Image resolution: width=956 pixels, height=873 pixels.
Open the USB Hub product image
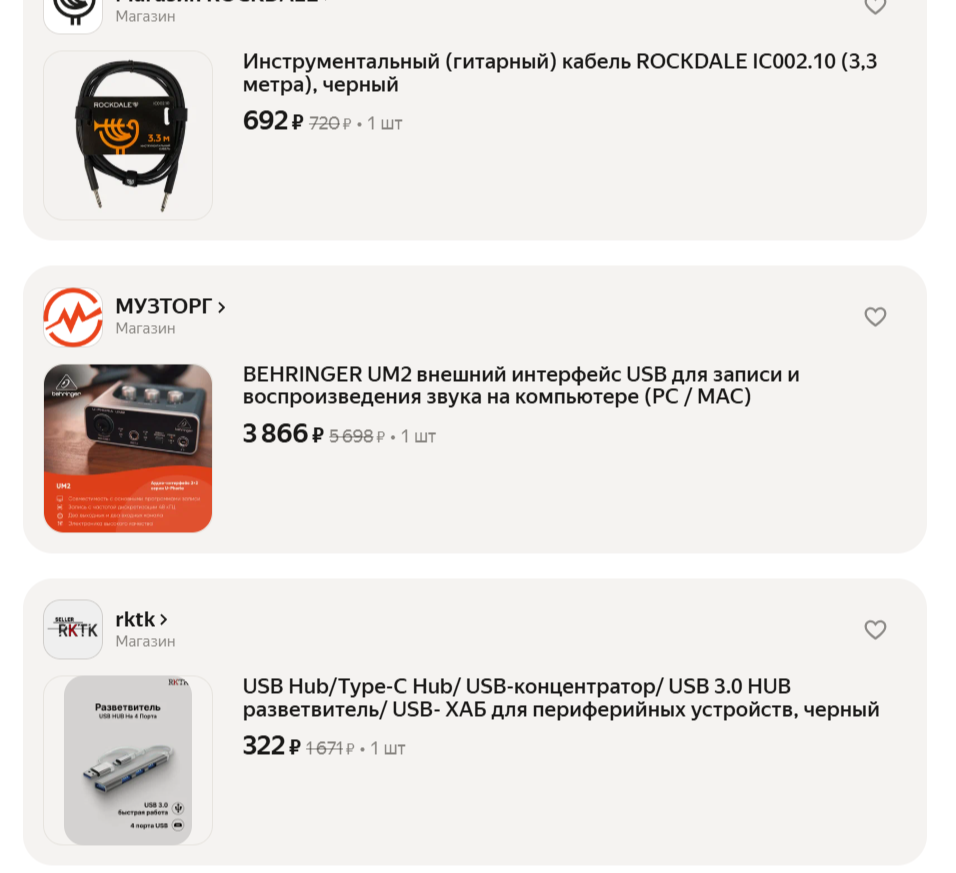128,760
